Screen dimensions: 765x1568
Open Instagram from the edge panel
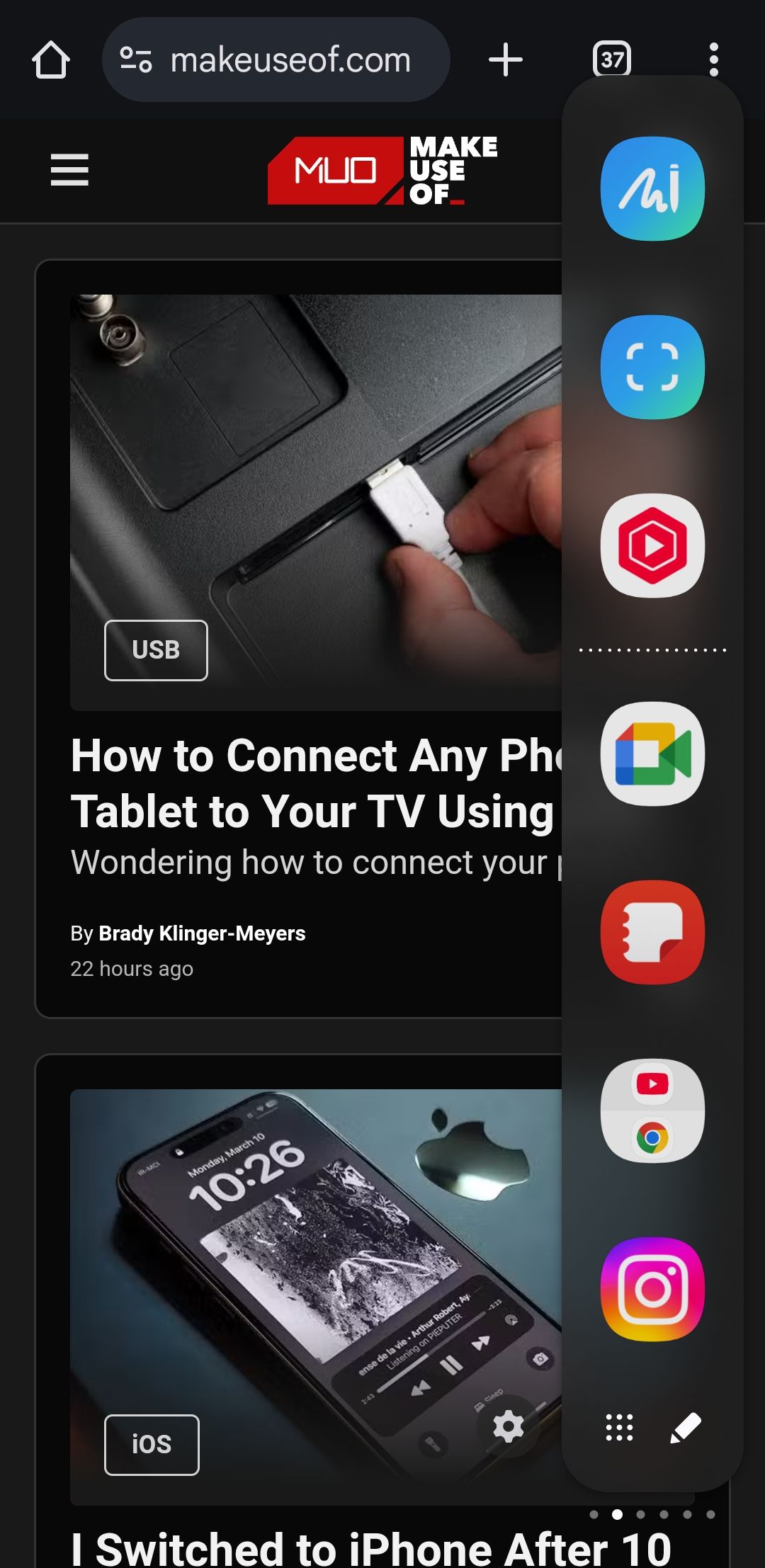(652, 1289)
